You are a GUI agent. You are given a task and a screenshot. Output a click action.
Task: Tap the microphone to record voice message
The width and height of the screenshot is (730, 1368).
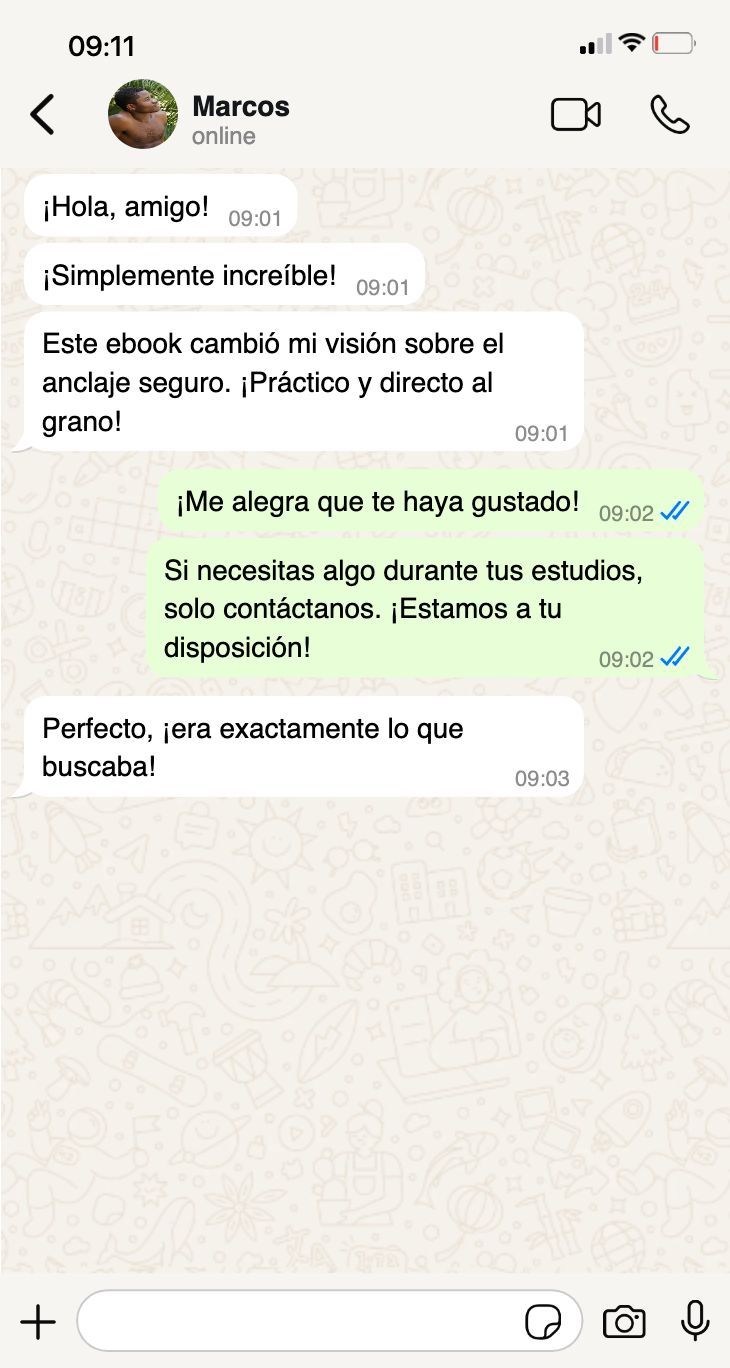click(695, 1322)
